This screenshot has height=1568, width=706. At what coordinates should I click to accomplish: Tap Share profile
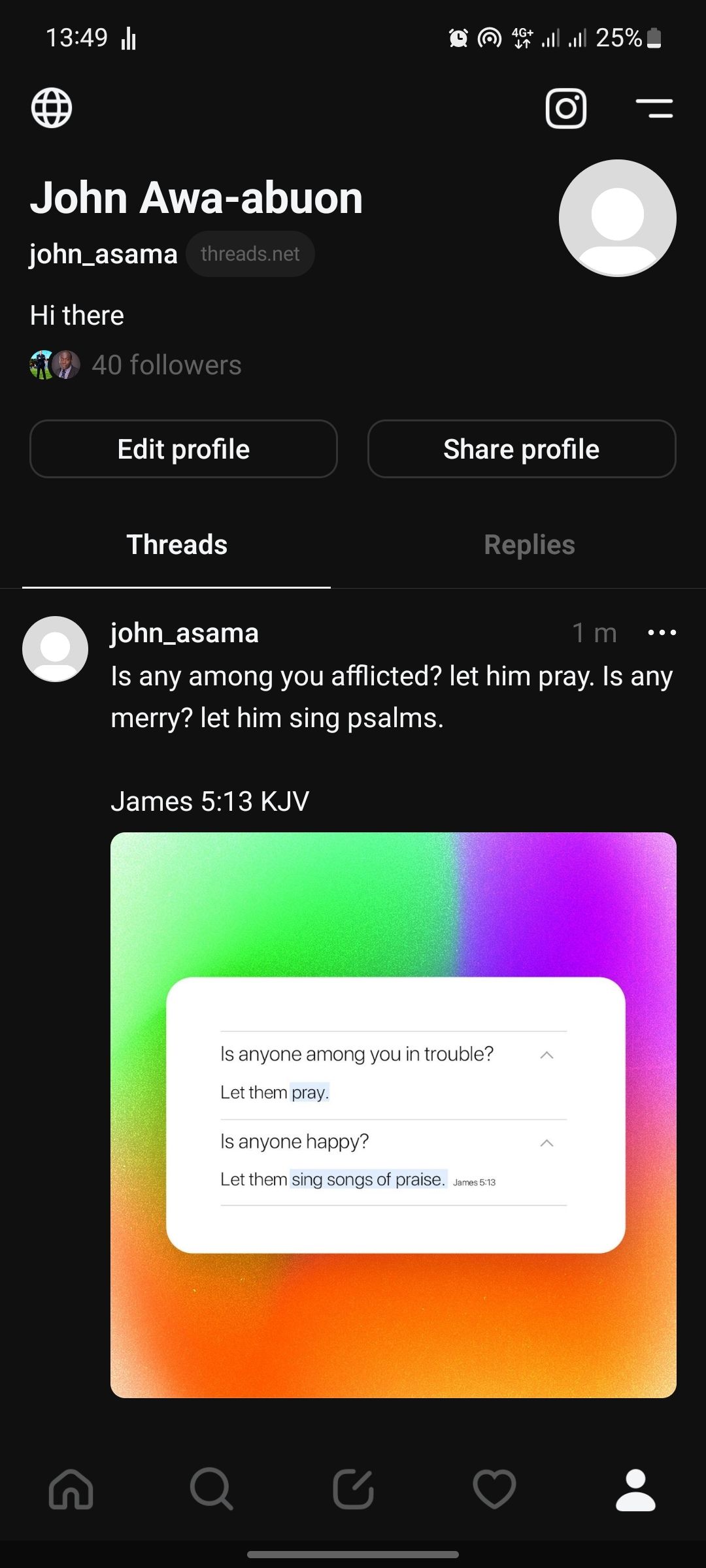tap(522, 449)
